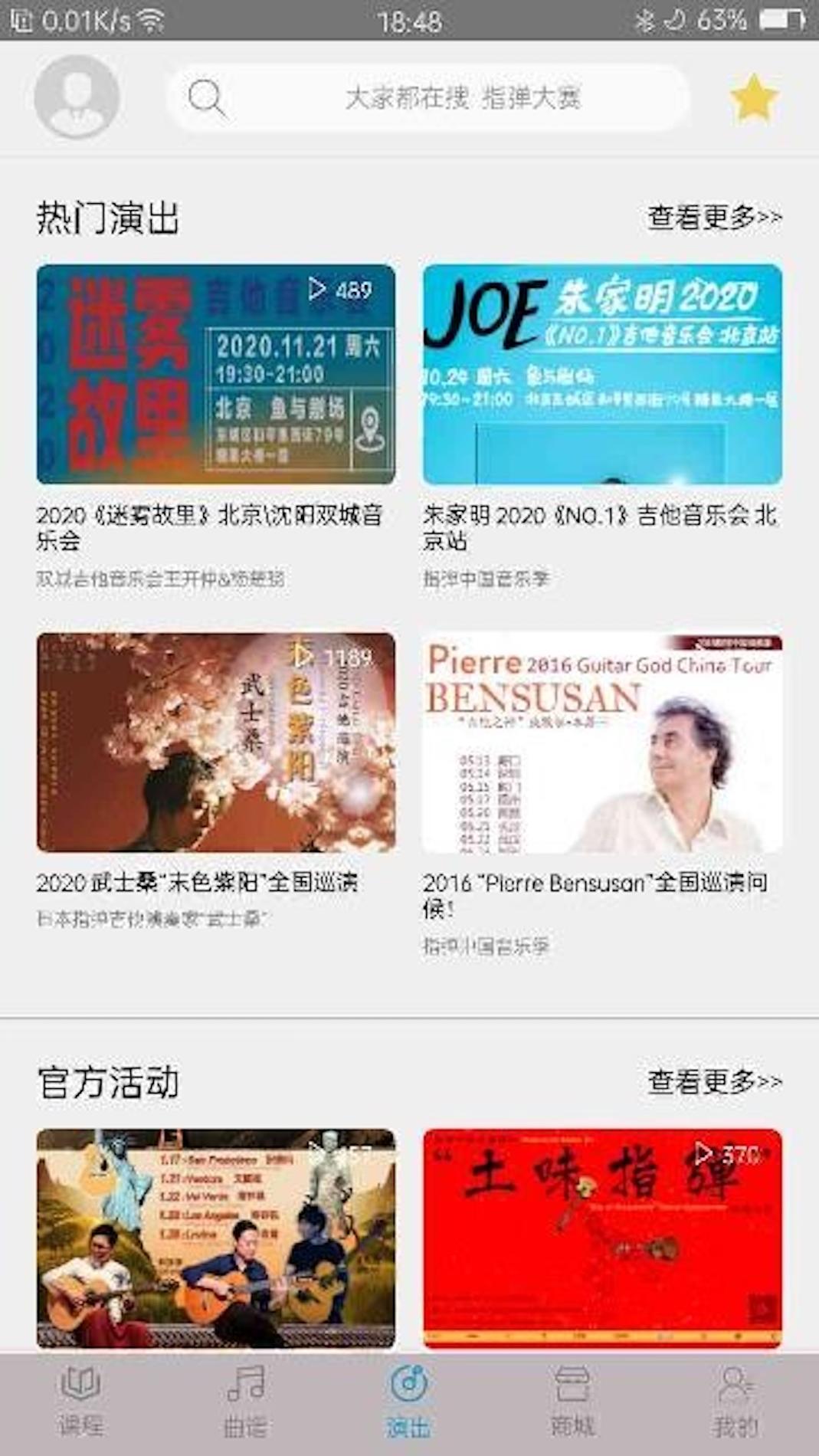Viewport: 819px width, 1456px height.
Task: Go to the 商城 tab
Action: pyautogui.click(x=572, y=1402)
